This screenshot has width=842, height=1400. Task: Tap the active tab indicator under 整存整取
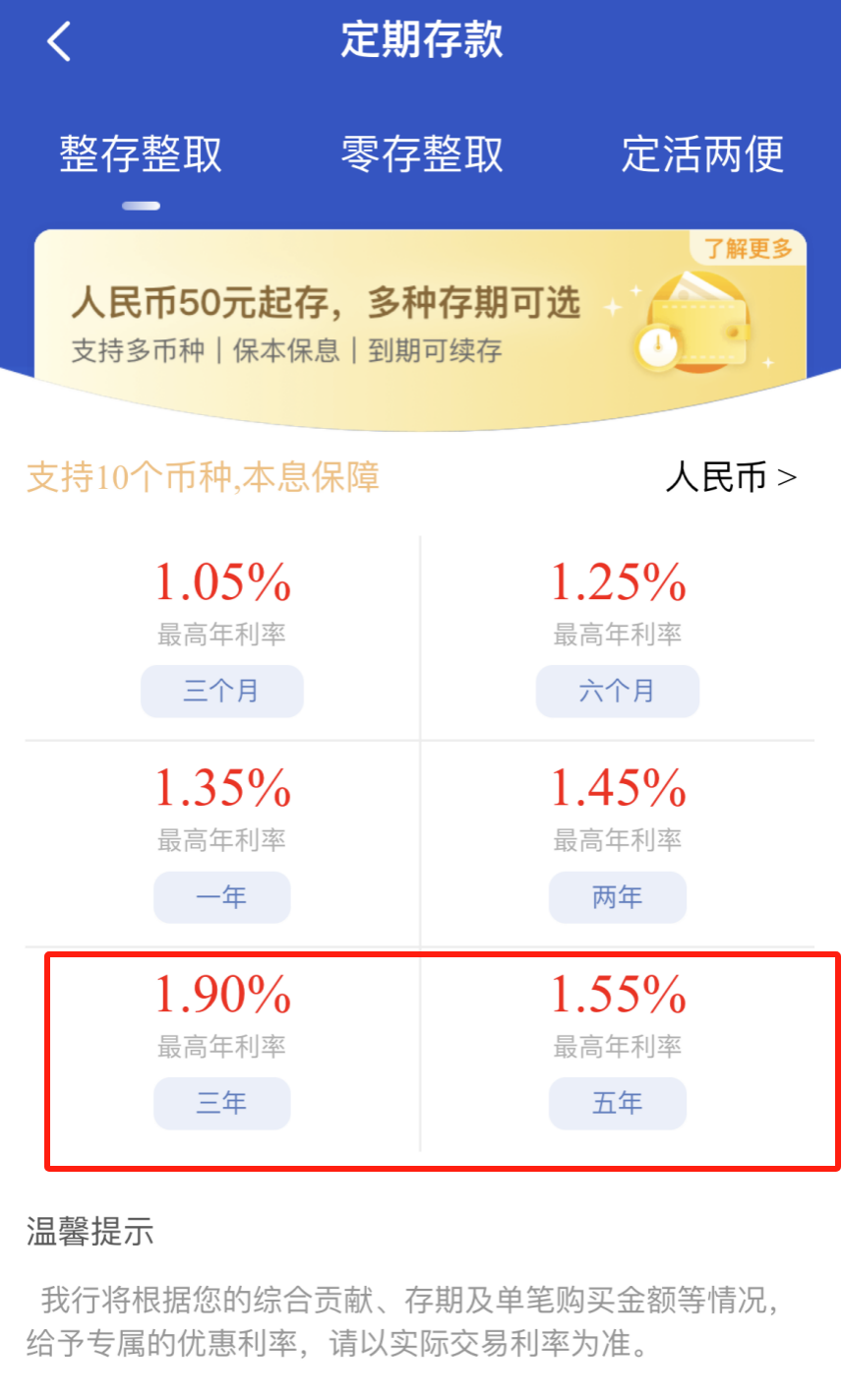[141, 206]
